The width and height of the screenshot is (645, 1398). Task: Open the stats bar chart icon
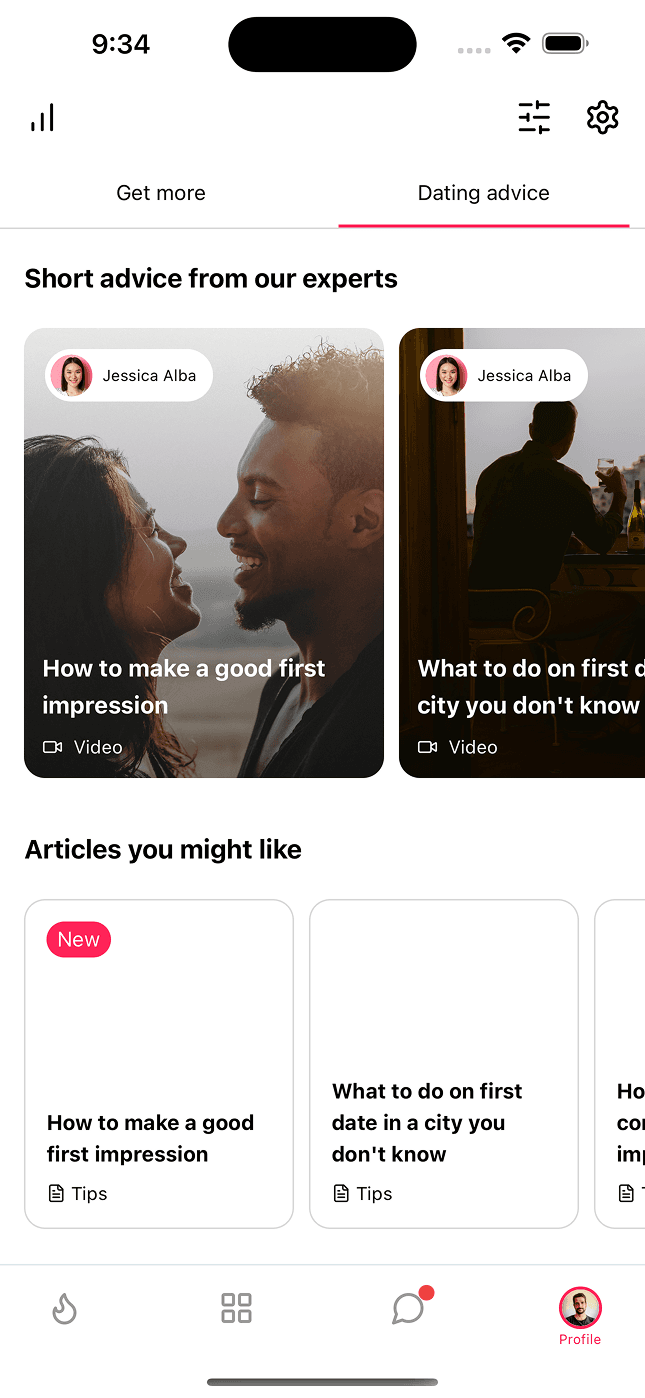[x=42, y=118]
